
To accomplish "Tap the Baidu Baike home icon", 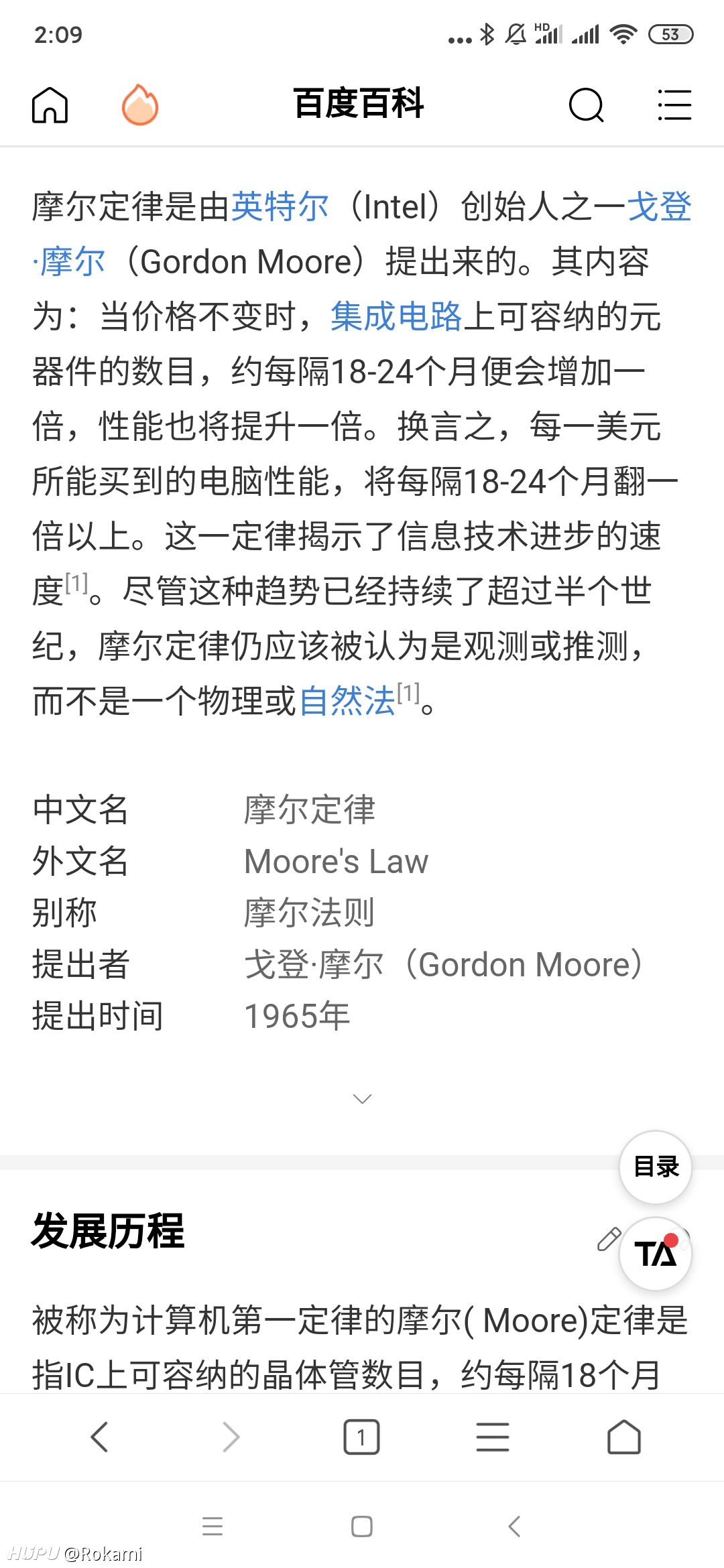I will click(x=50, y=105).
